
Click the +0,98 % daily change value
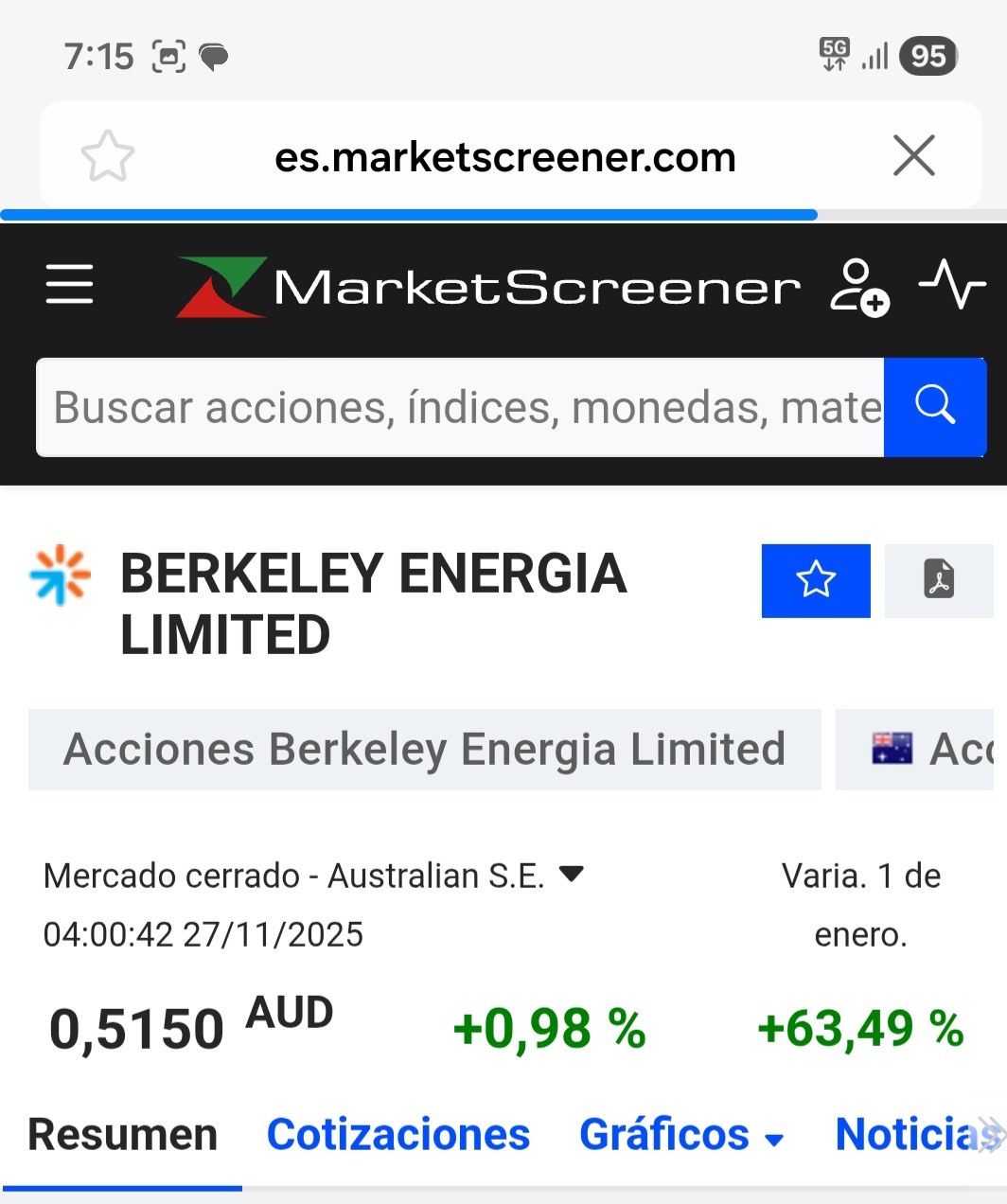[x=549, y=1030]
